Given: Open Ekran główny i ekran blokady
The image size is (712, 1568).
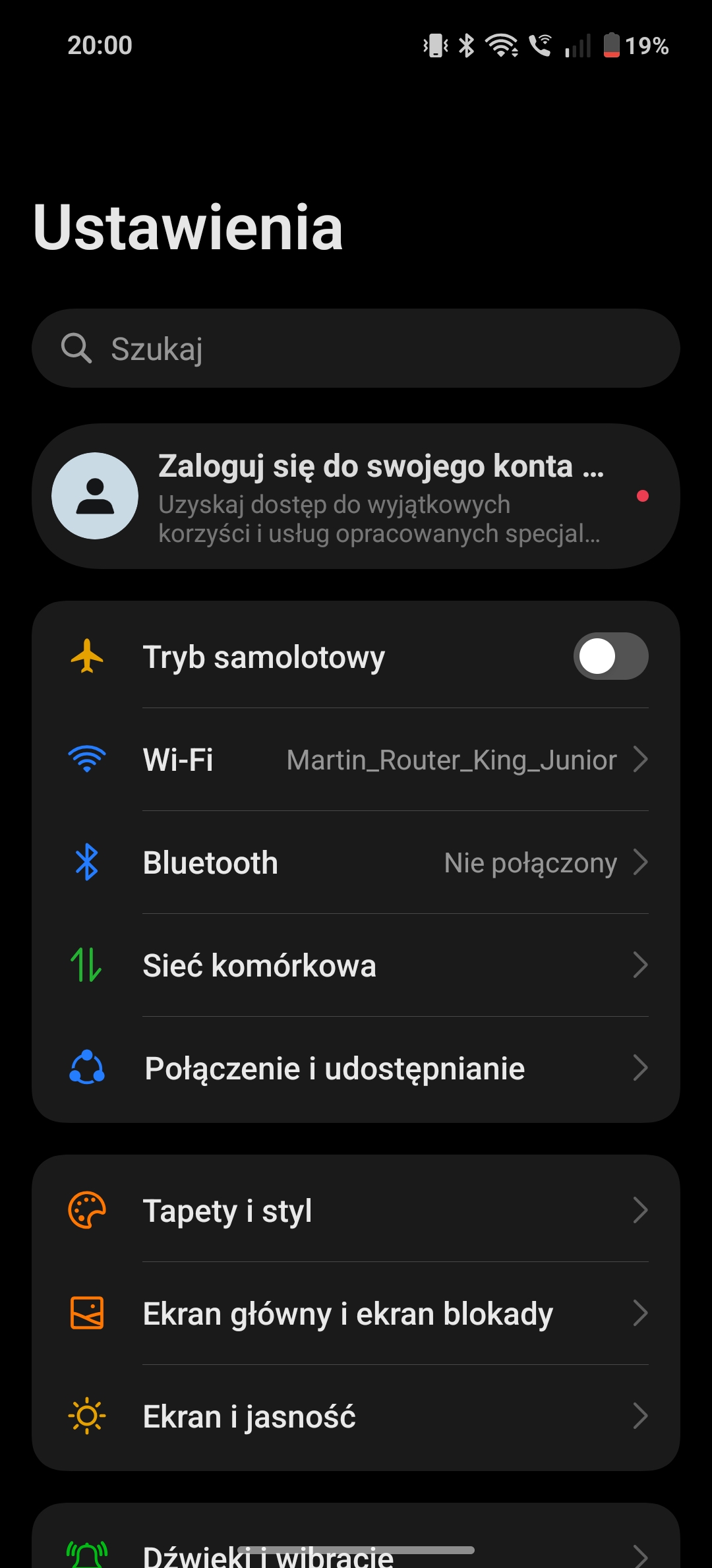Looking at the screenshot, I should 356,1313.
